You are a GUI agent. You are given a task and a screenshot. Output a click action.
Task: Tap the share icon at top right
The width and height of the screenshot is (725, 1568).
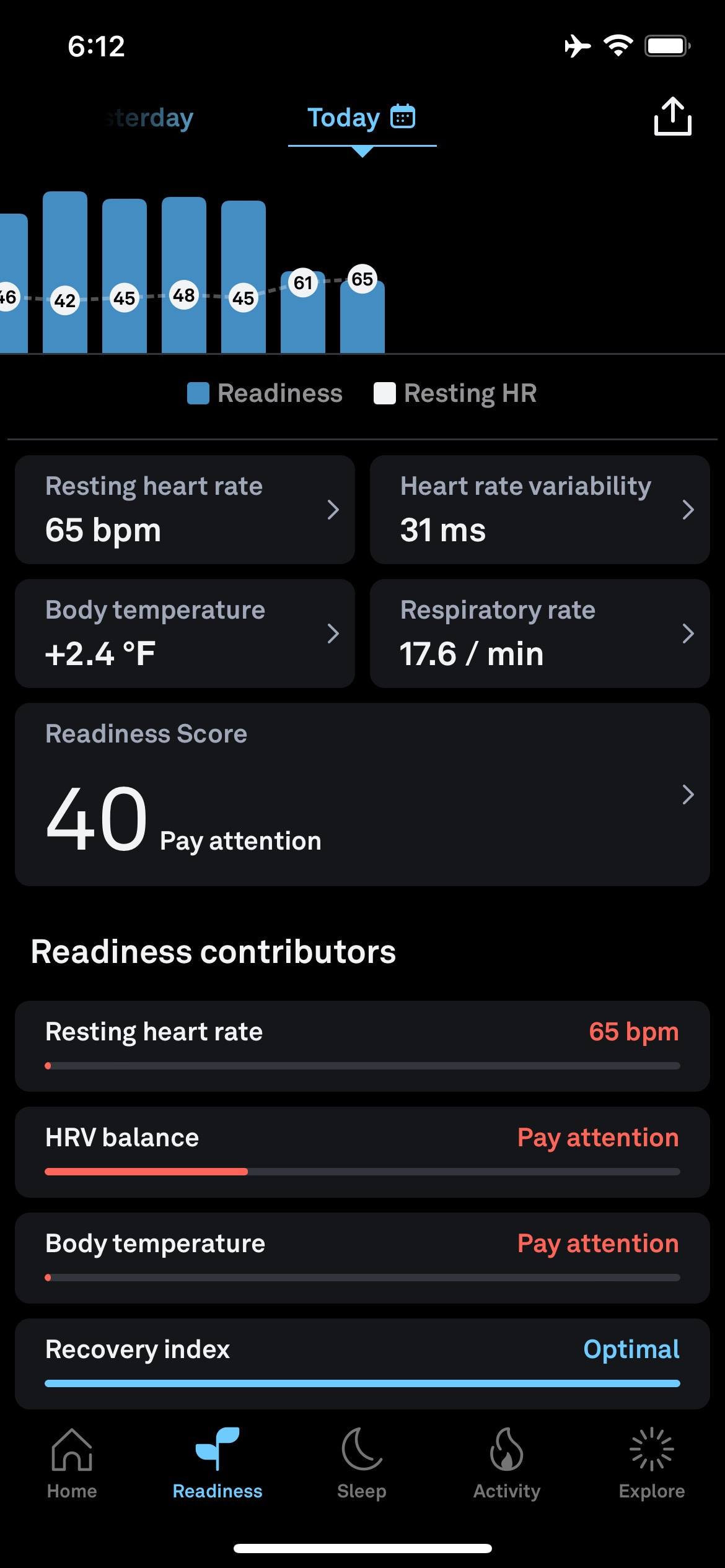click(x=672, y=116)
